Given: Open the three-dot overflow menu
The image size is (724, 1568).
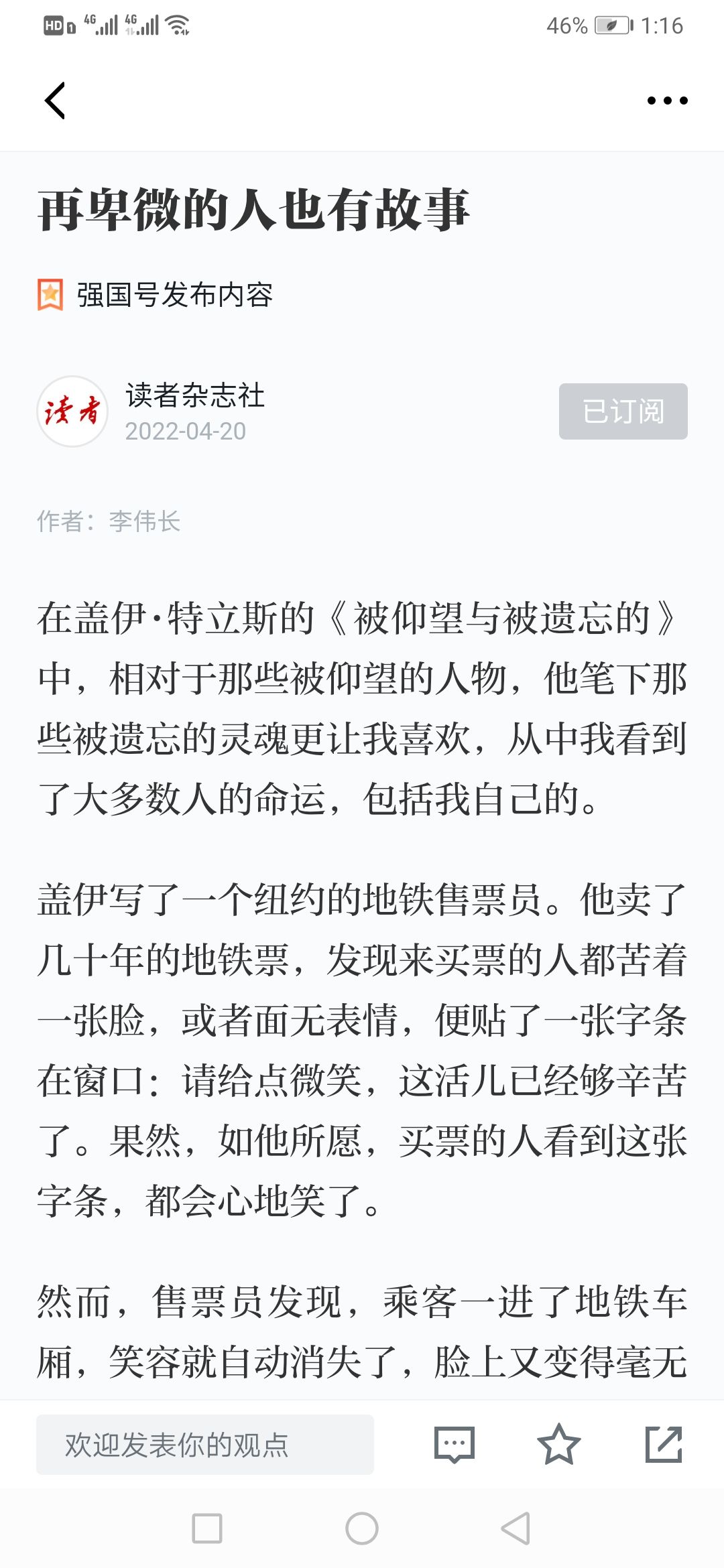Looking at the screenshot, I should (x=667, y=101).
